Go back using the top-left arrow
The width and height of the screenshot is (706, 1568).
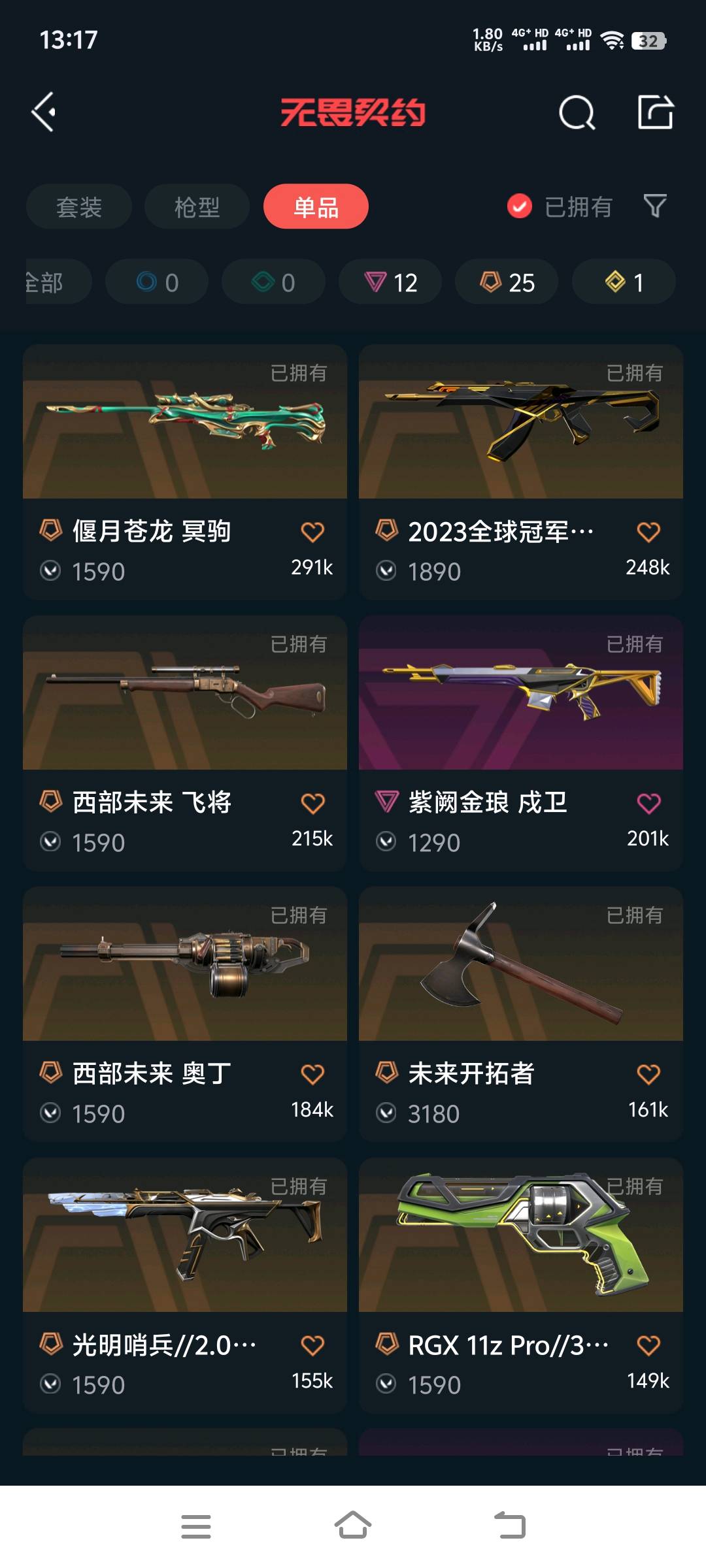click(x=44, y=112)
